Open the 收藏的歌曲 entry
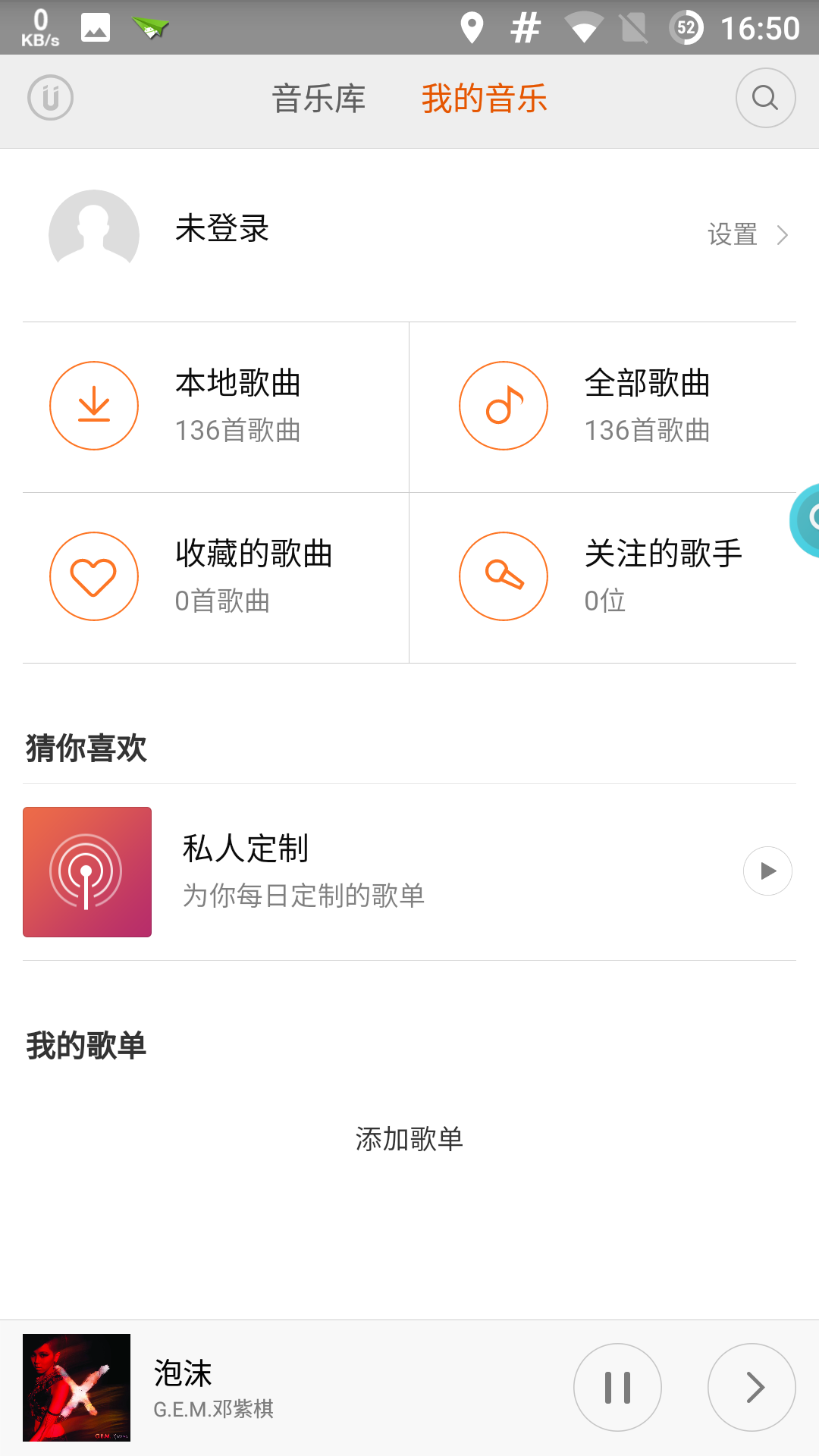The image size is (819, 1456). coord(253,554)
